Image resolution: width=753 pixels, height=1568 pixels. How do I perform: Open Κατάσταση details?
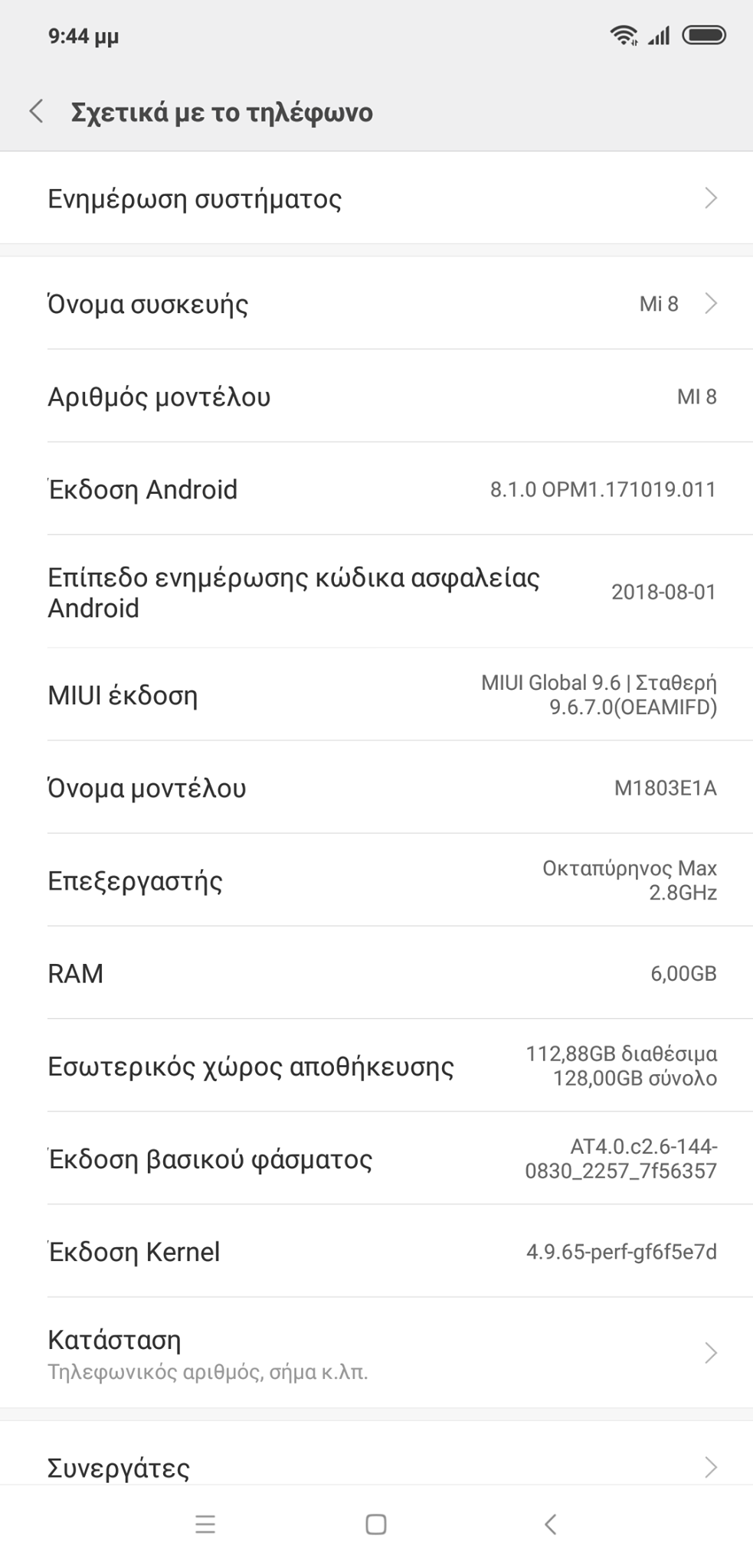coord(376,1353)
